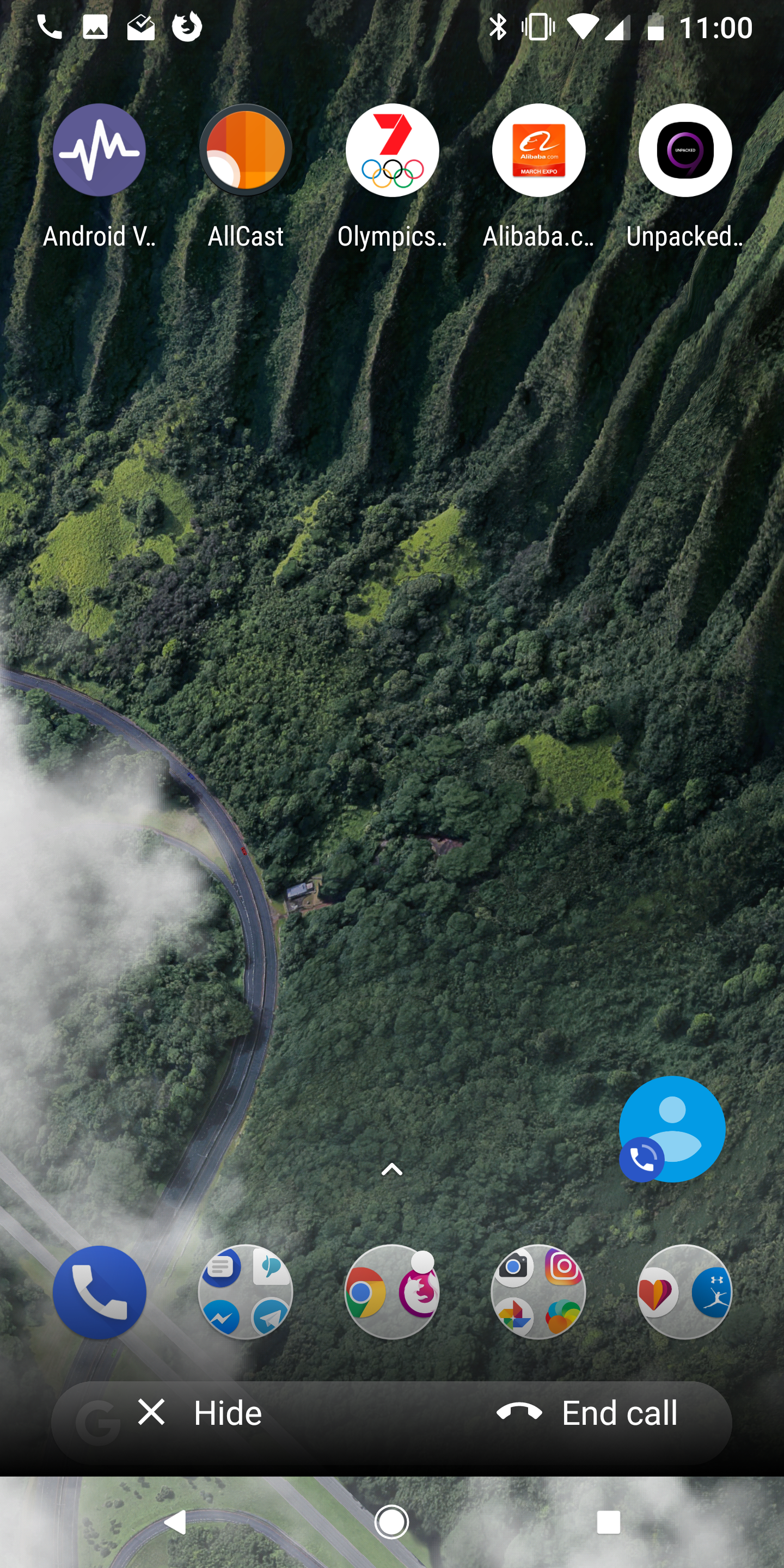The image size is (784, 1568).
Task: Hide the call bubble
Action: click(200, 1413)
